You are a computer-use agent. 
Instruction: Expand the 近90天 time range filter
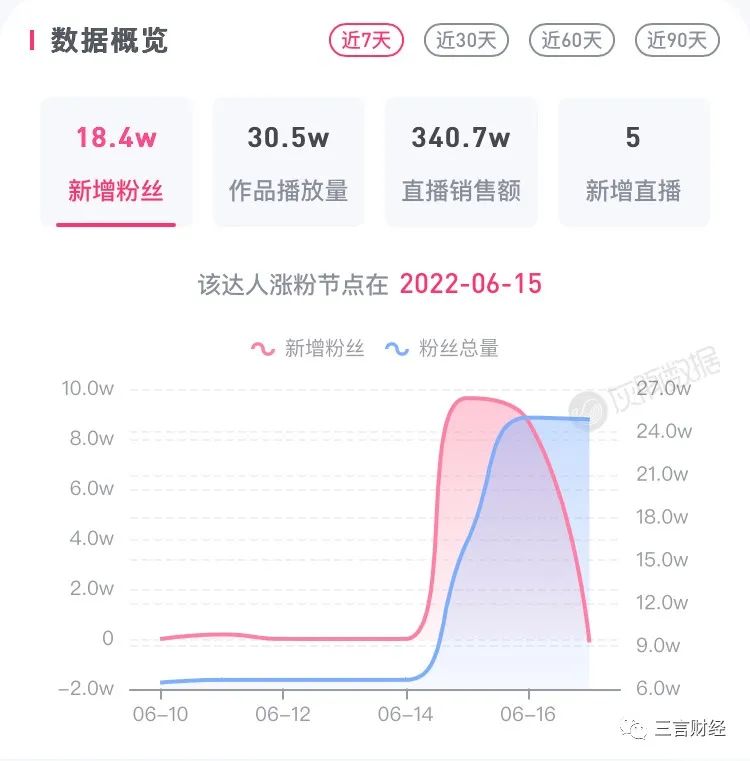coord(676,40)
